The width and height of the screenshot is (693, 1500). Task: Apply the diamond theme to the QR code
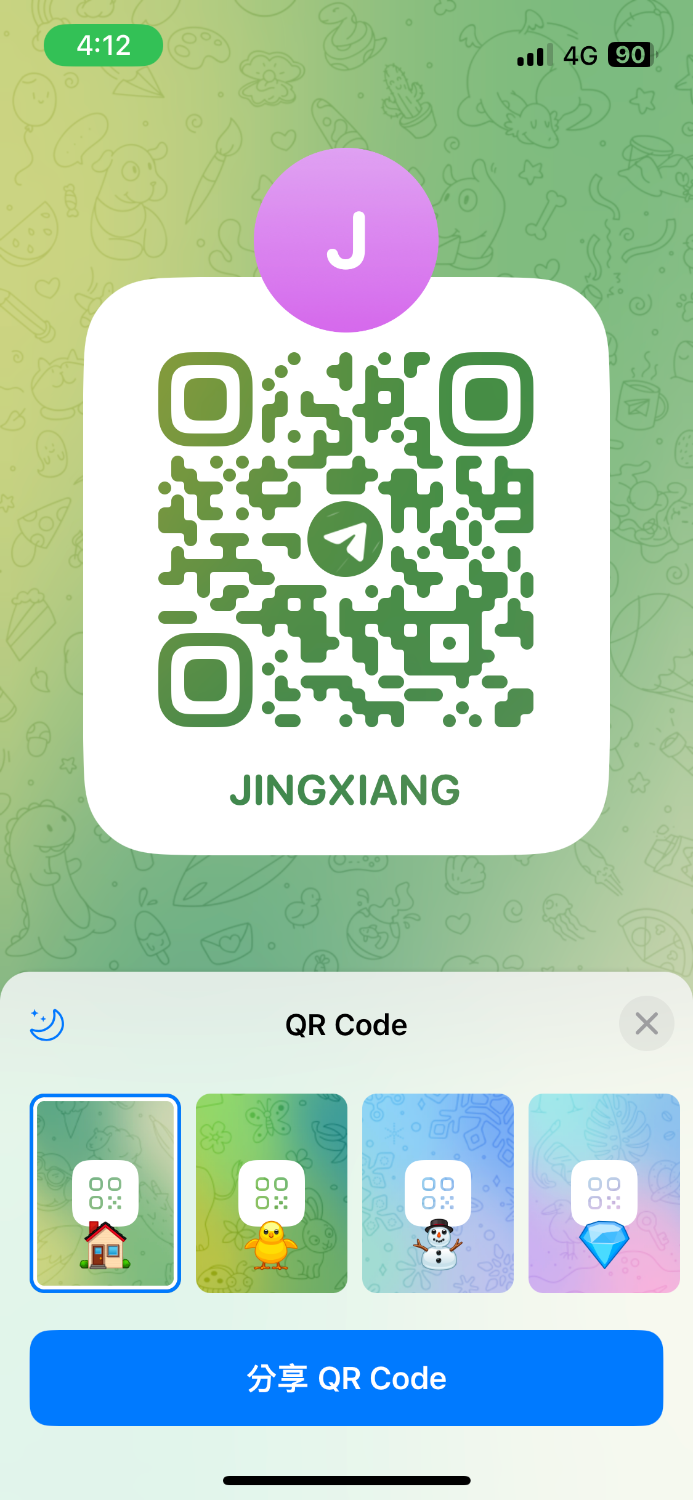603,1193
